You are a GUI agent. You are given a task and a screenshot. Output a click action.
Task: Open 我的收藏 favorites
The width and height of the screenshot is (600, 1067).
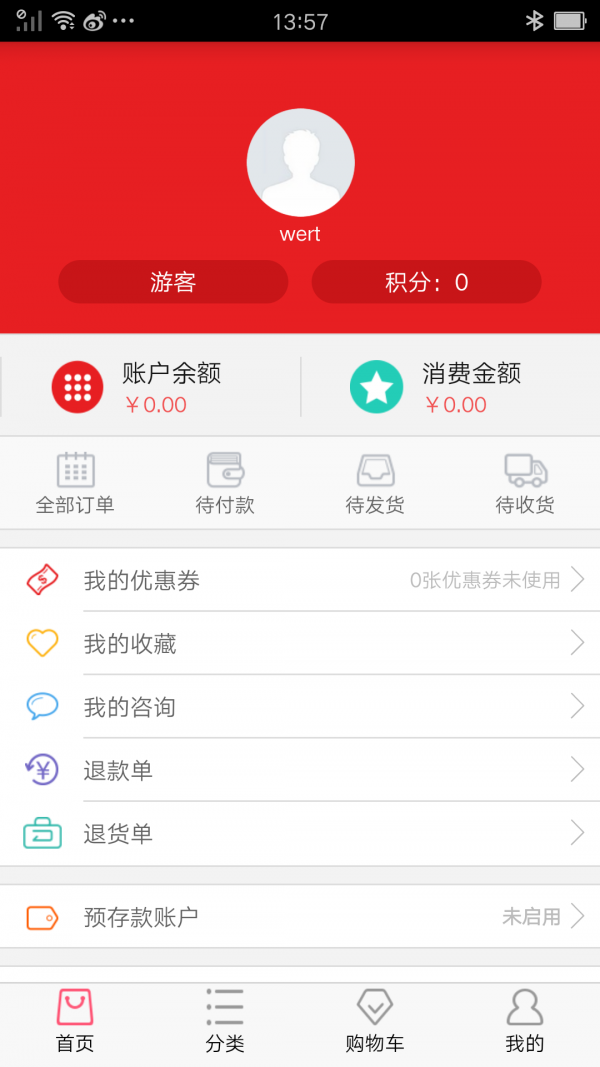point(300,643)
